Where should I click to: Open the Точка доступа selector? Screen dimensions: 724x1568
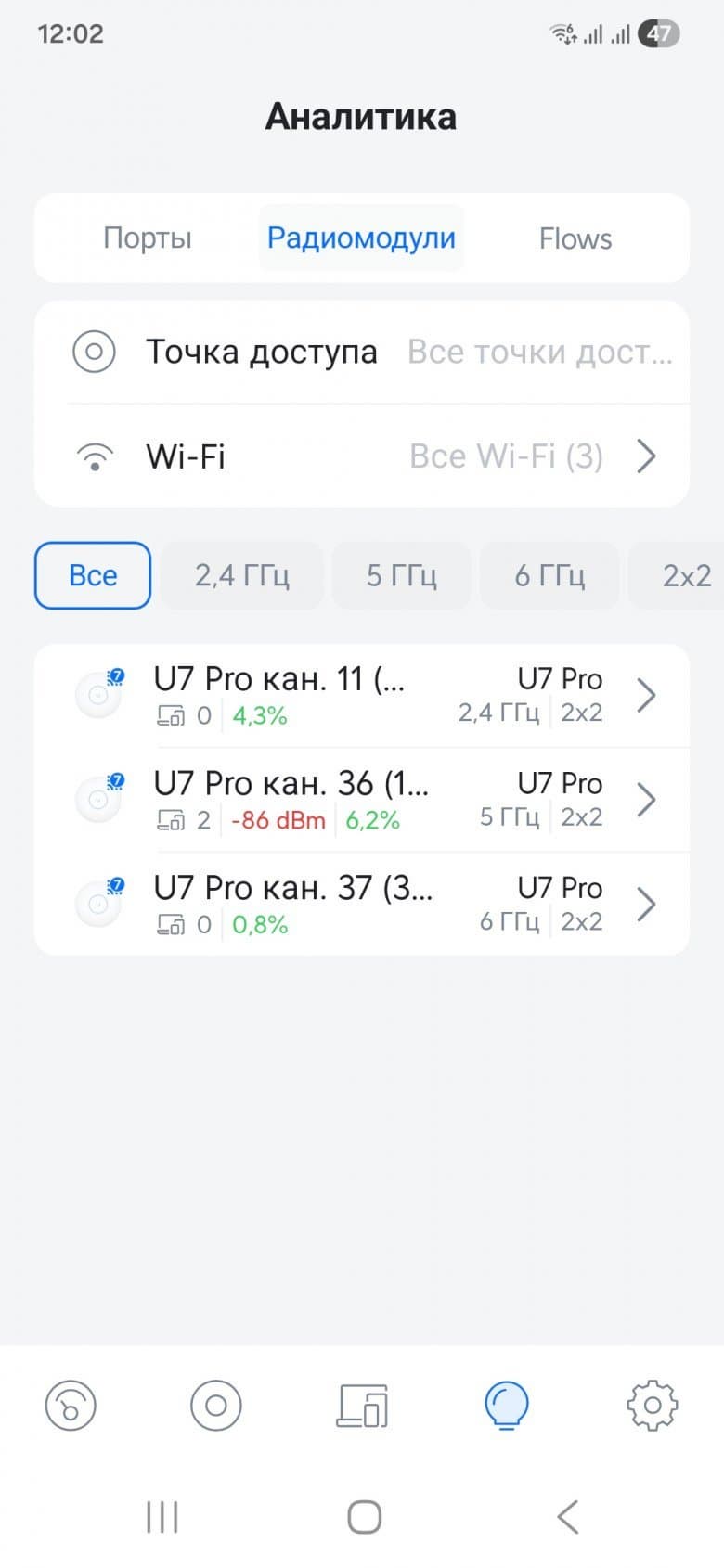tap(362, 353)
